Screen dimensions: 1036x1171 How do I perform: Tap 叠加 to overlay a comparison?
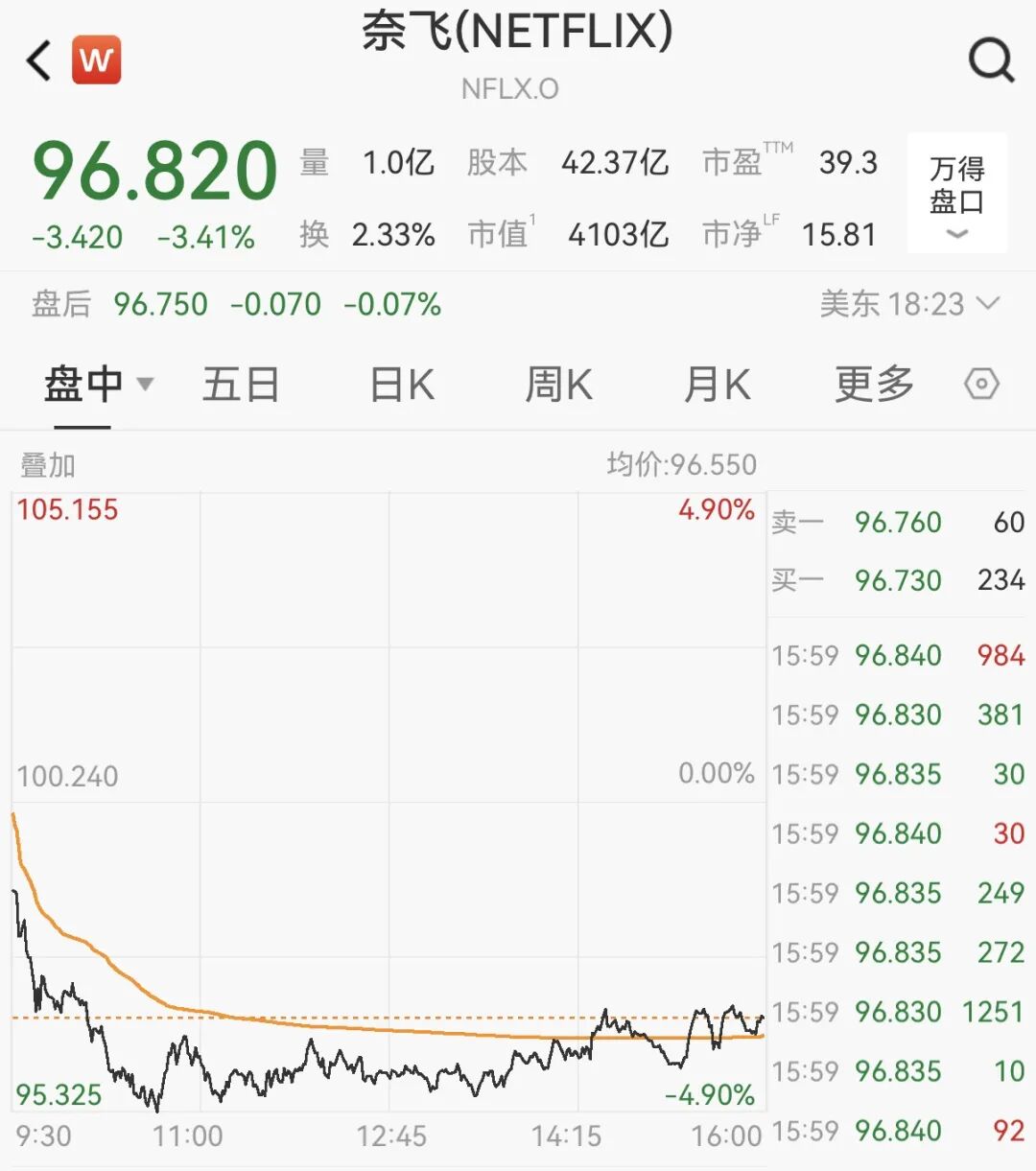coord(47,466)
